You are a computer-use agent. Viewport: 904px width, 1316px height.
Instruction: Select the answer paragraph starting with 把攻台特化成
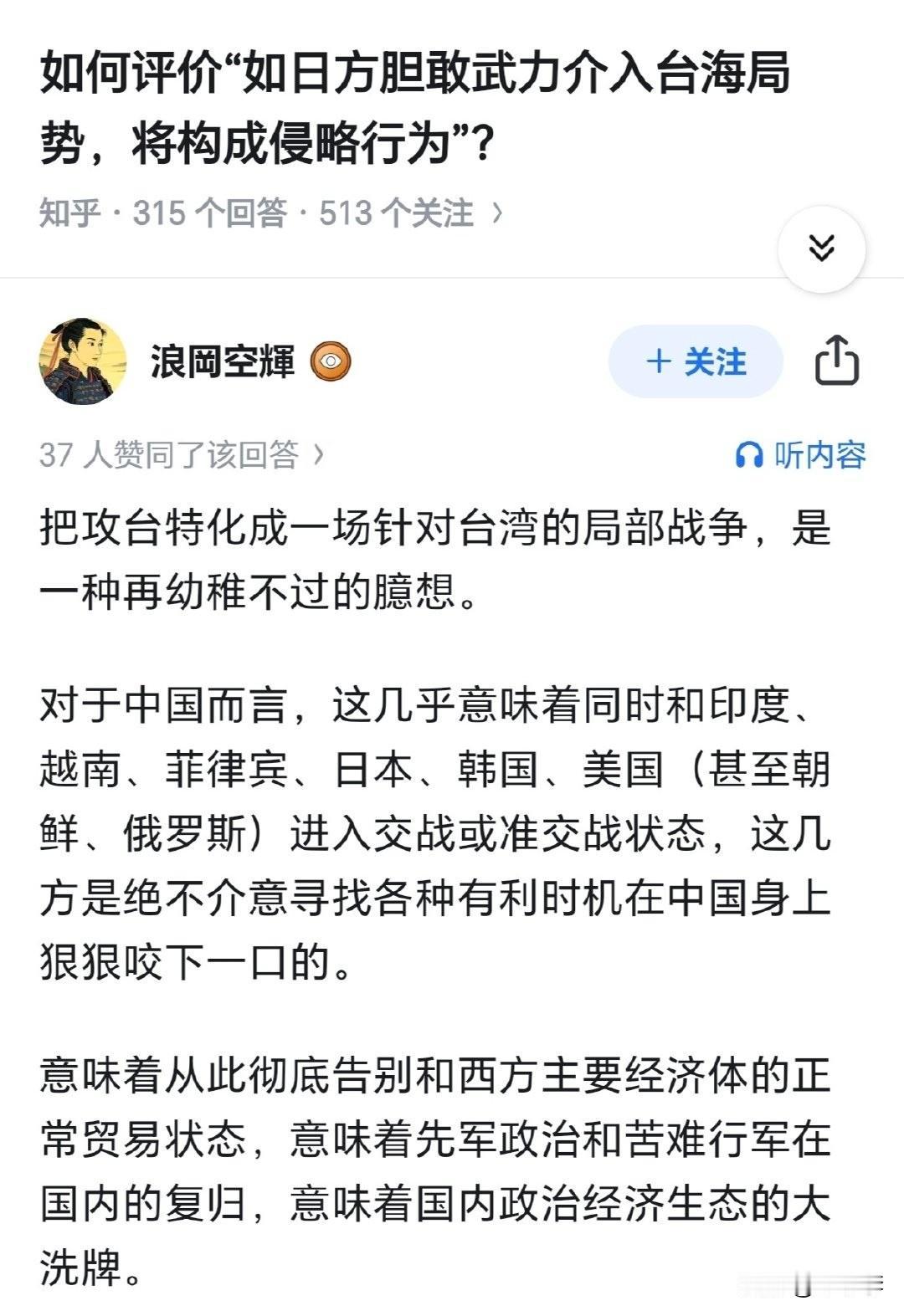click(419, 561)
